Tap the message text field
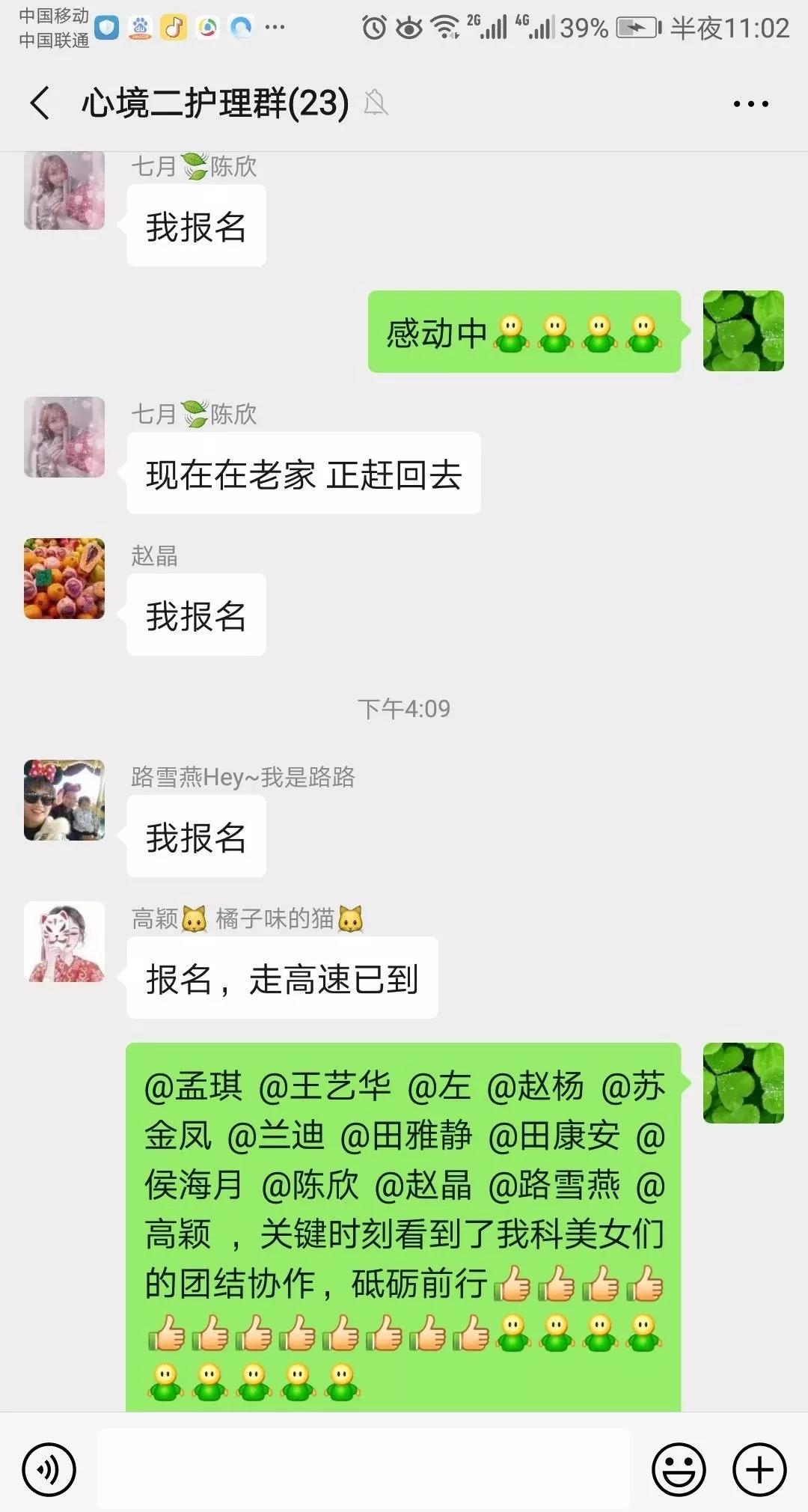Viewport: 808px width, 1512px height. (x=364, y=1468)
